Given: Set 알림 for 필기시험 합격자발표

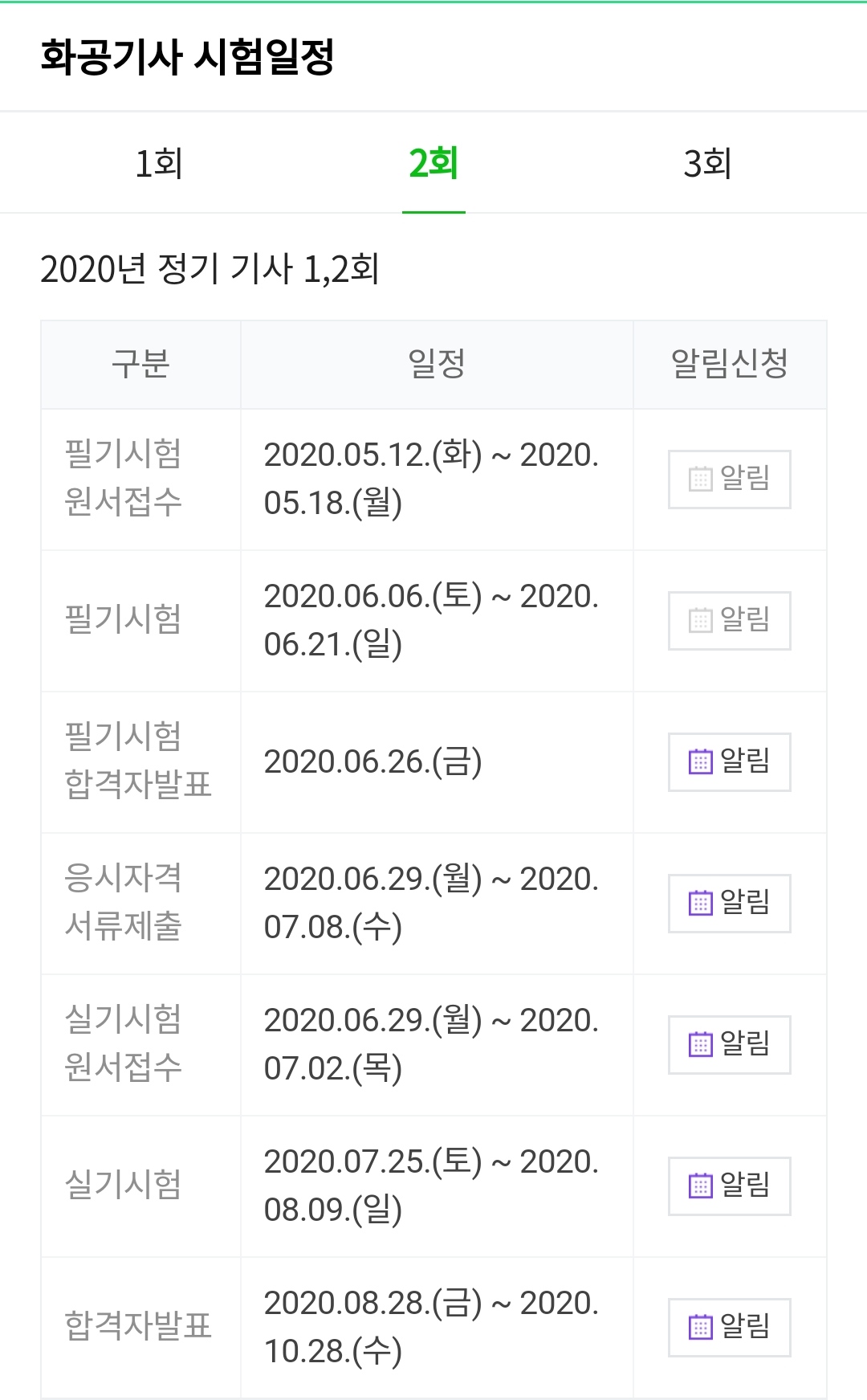Looking at the screenshot, I should pos(730,762).
